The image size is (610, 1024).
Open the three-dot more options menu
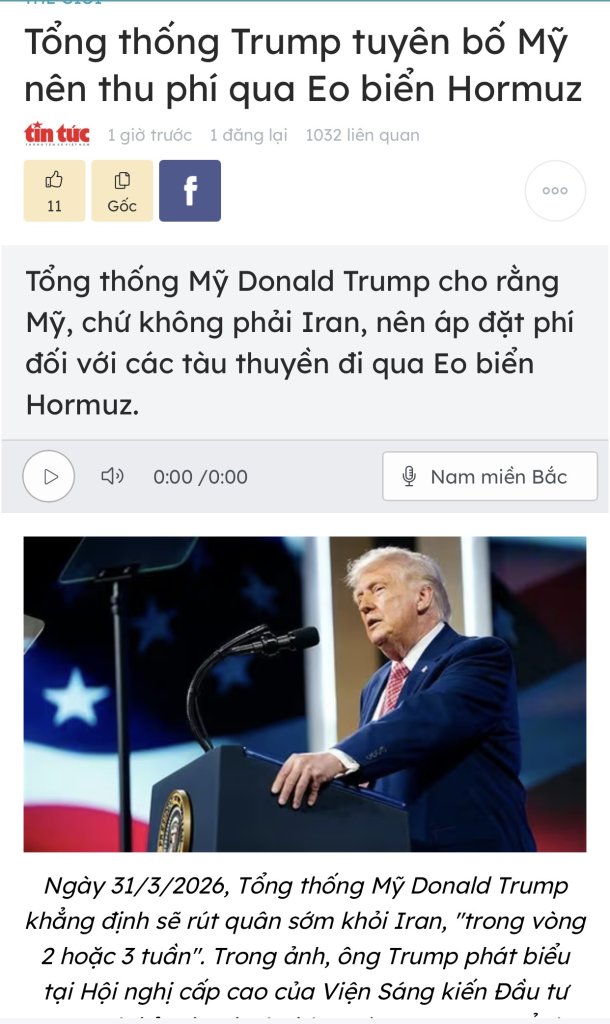[x=555, y=190]
